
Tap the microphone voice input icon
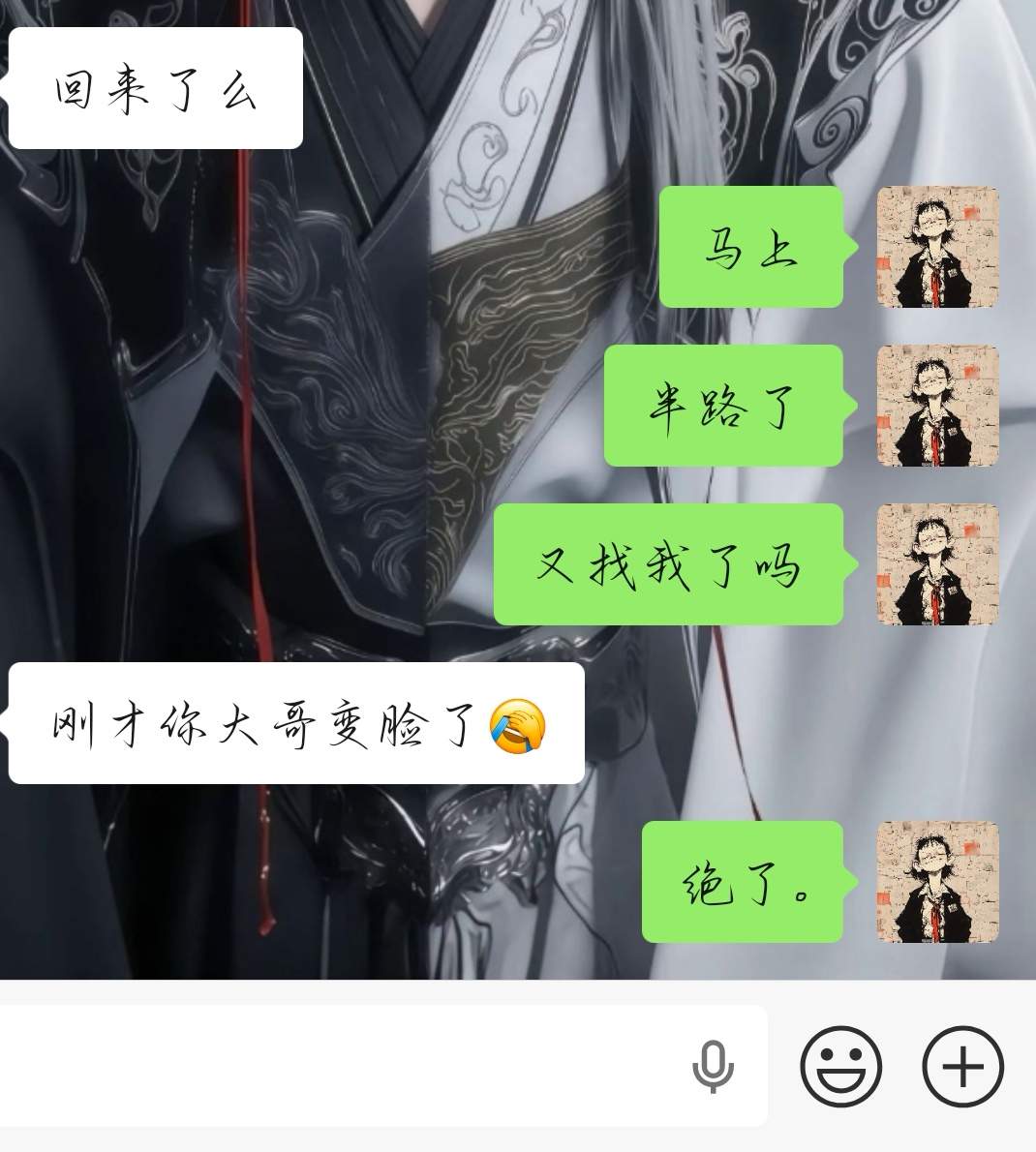click(x=714, y=1067)
